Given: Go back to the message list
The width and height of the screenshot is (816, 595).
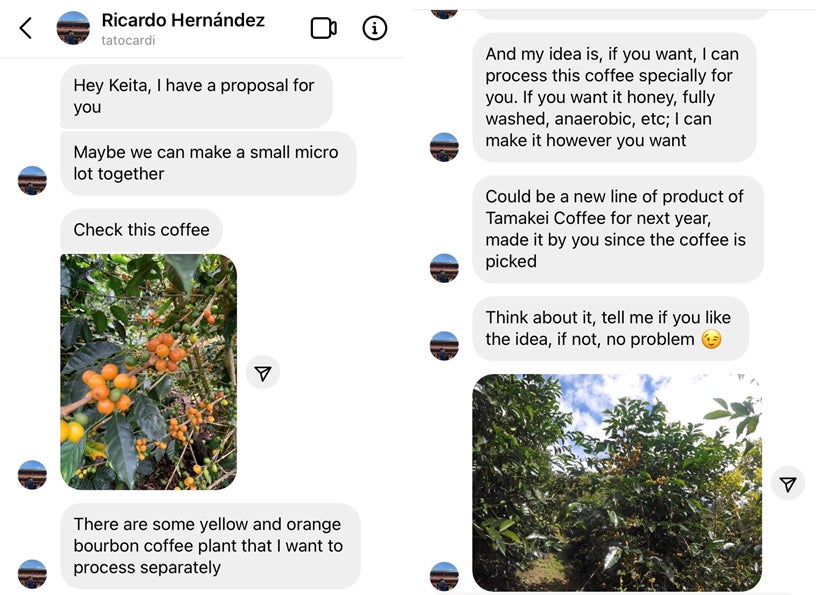Looking at the screenshot, I should click(x=26, y=28).
